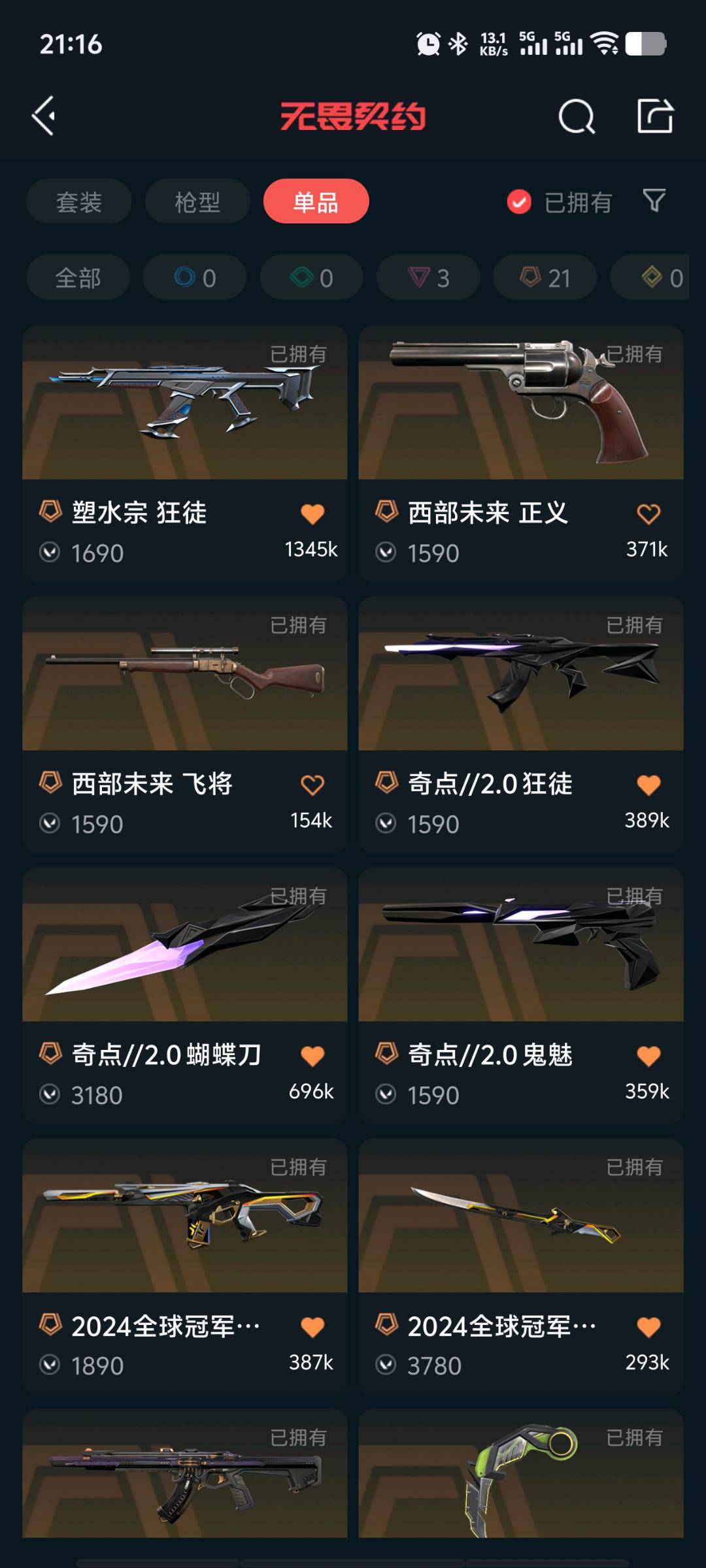Go back with the top-left arrow
The image size is (706, 1568).
pyautogui.click(x=44, y=116)
